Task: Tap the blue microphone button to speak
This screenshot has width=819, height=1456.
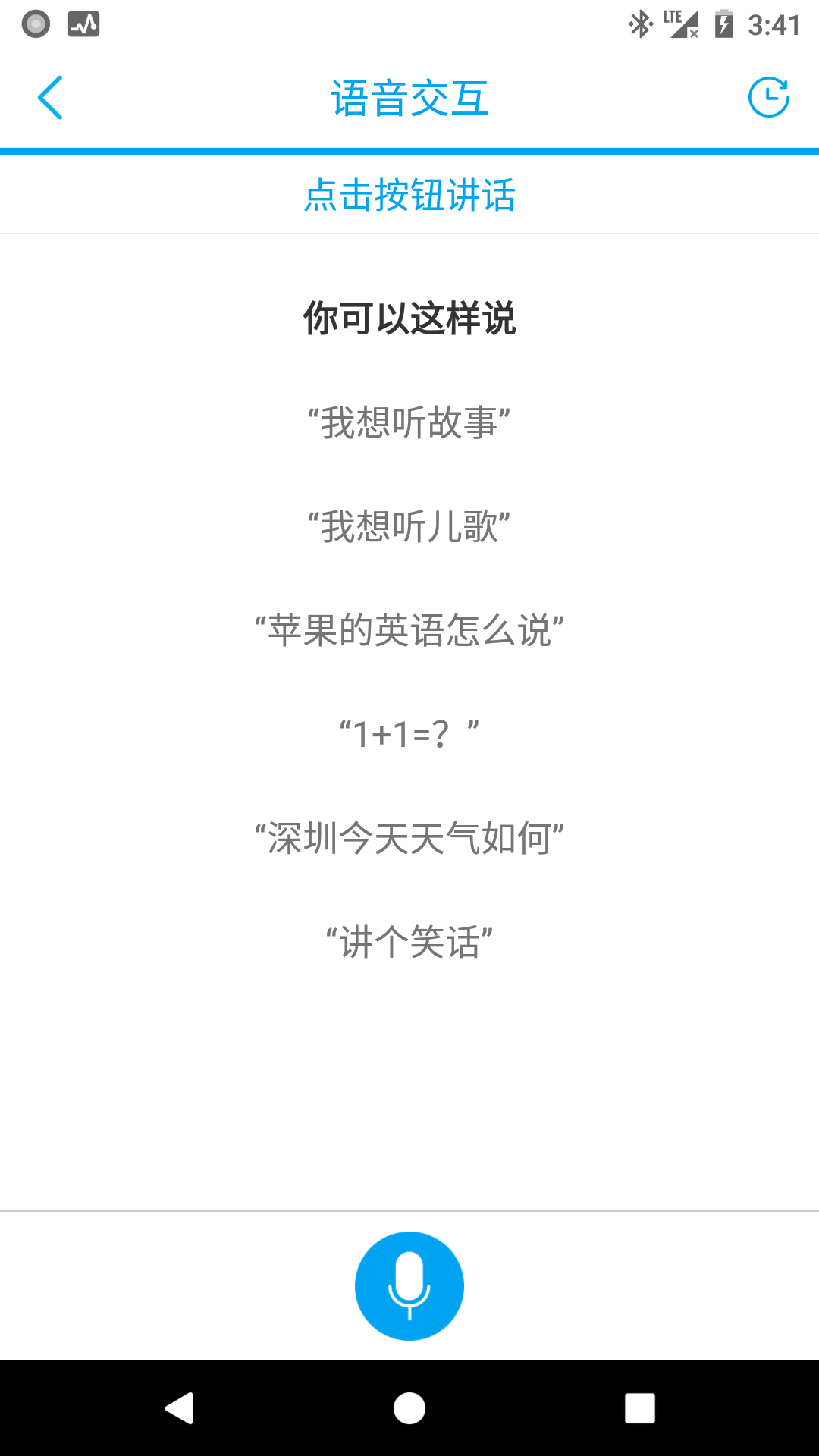Action: coord(409,1286)
